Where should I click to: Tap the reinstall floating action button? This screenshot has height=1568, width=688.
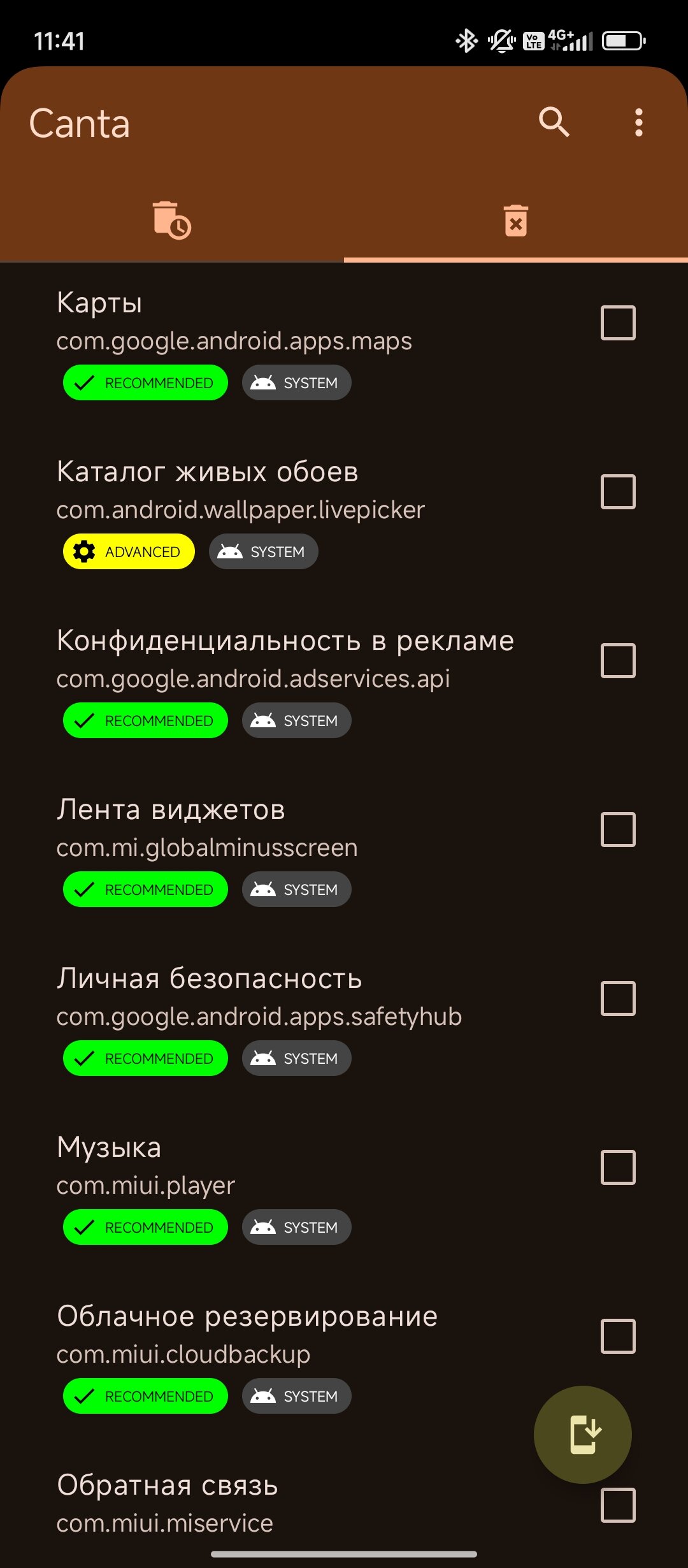[582, 1434]
